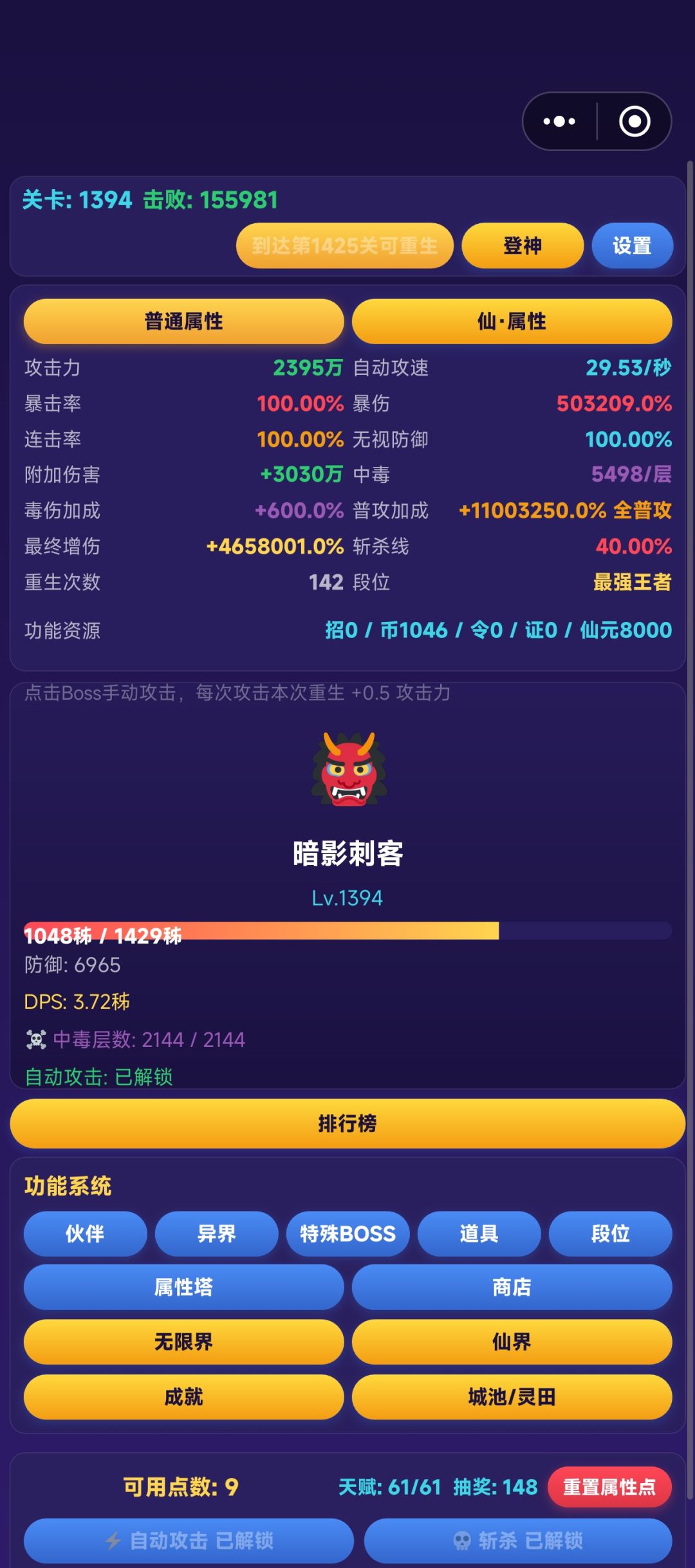The image size is (695, 1568).
Task: Enter the 异界 feature
Action: coord(216,1234)
